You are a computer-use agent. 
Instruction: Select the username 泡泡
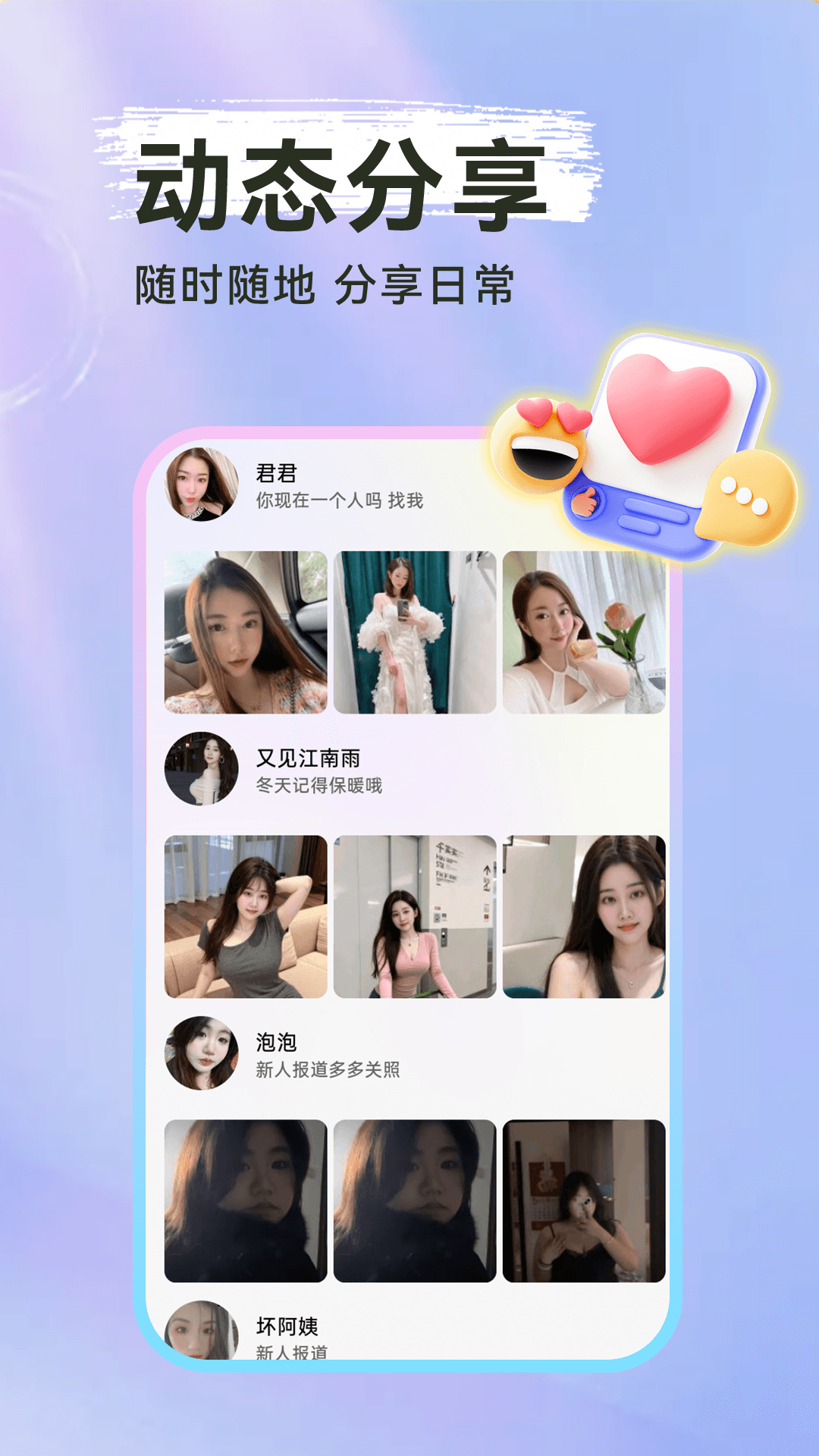tap(275, 1043)
